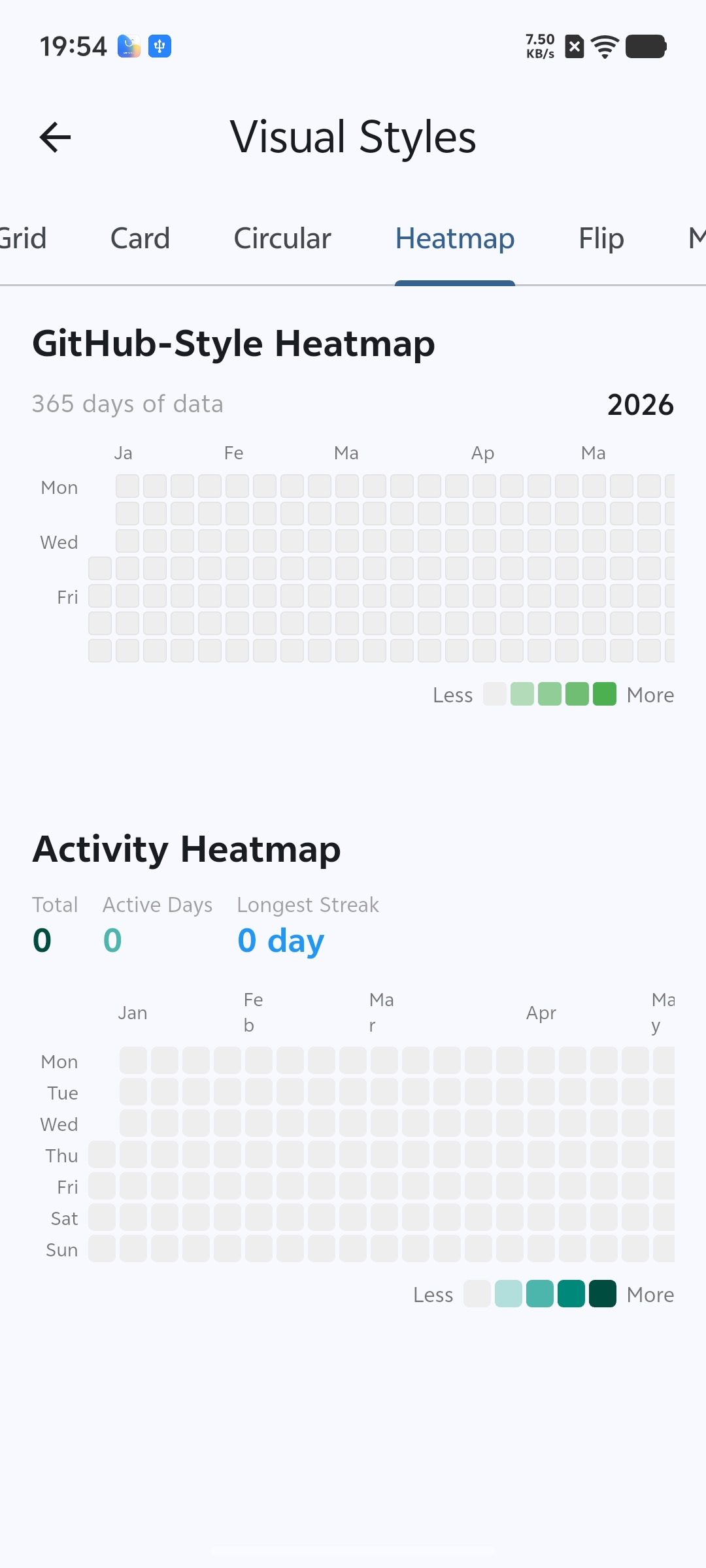Switch to the Grid tab
The width and height of the screenshot is (706, 1568).
point(24,238)
